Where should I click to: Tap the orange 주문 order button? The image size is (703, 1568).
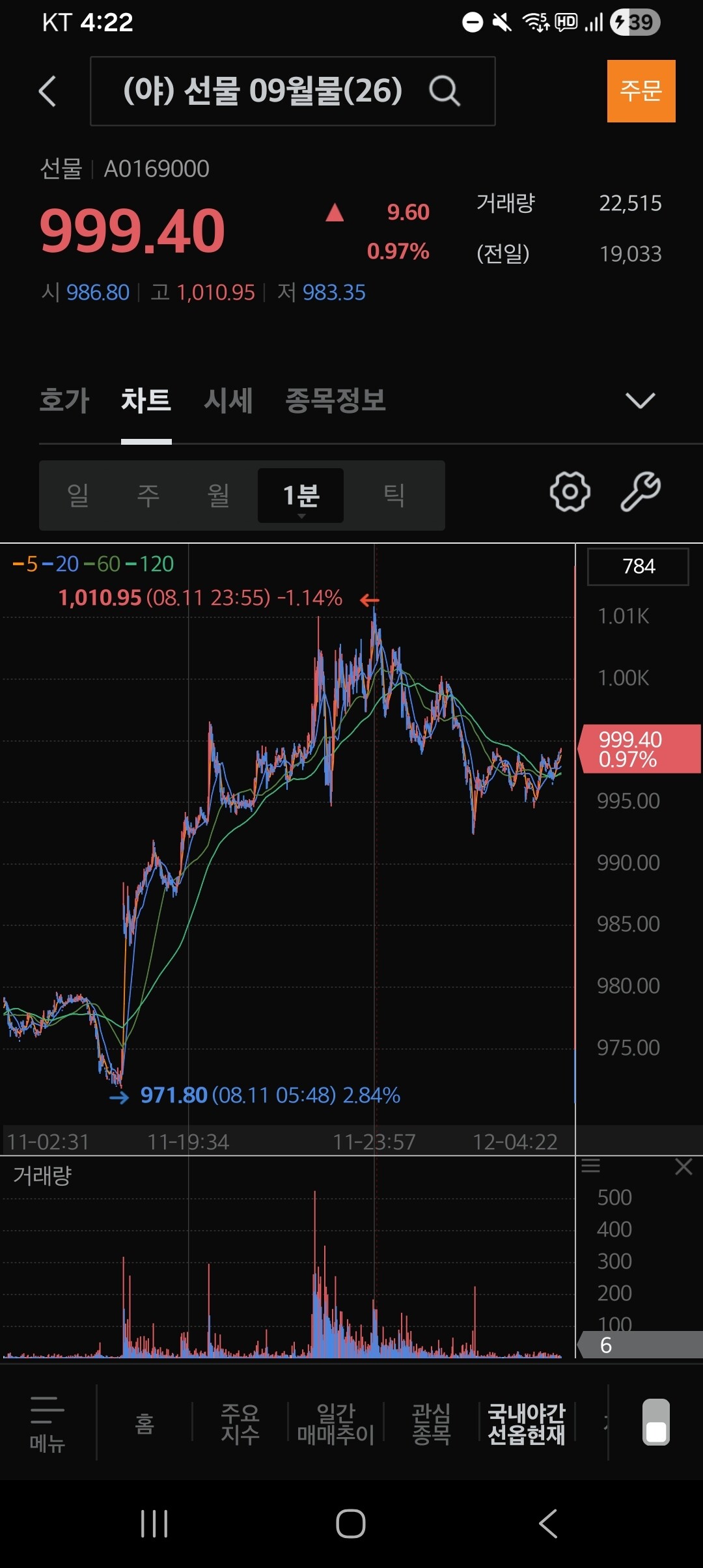(641, 91)
